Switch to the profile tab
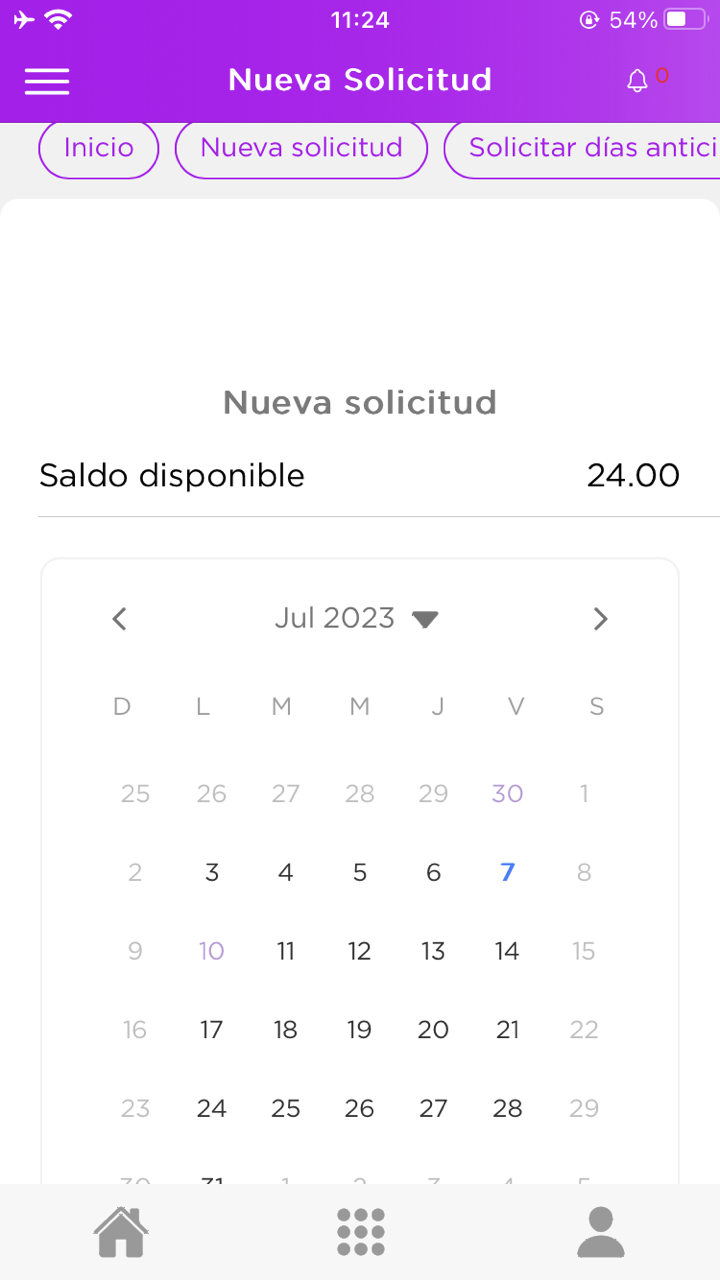Viewport: 720px width, 1280px height. pos(600,1232)
